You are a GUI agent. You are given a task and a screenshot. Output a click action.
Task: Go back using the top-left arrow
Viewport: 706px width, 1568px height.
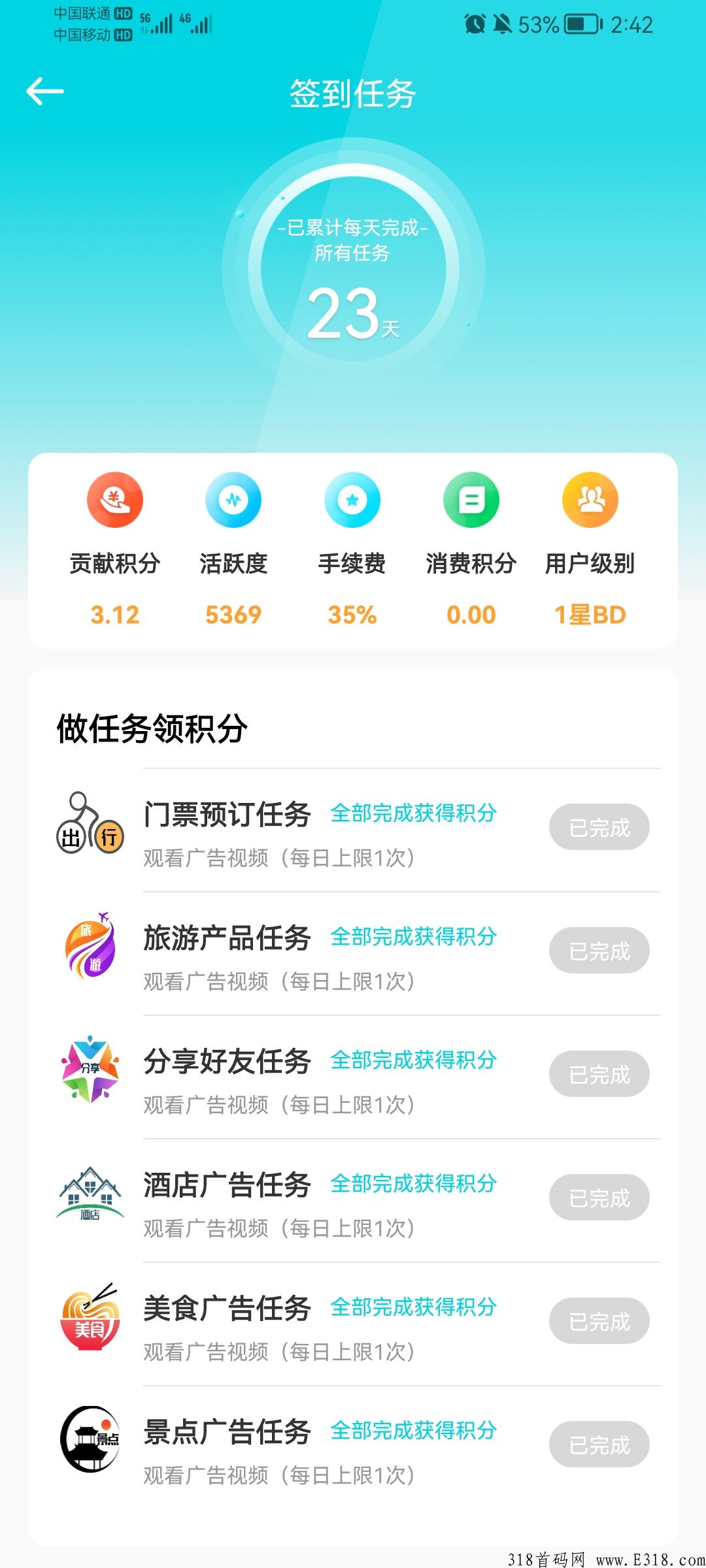coord(45,91)
